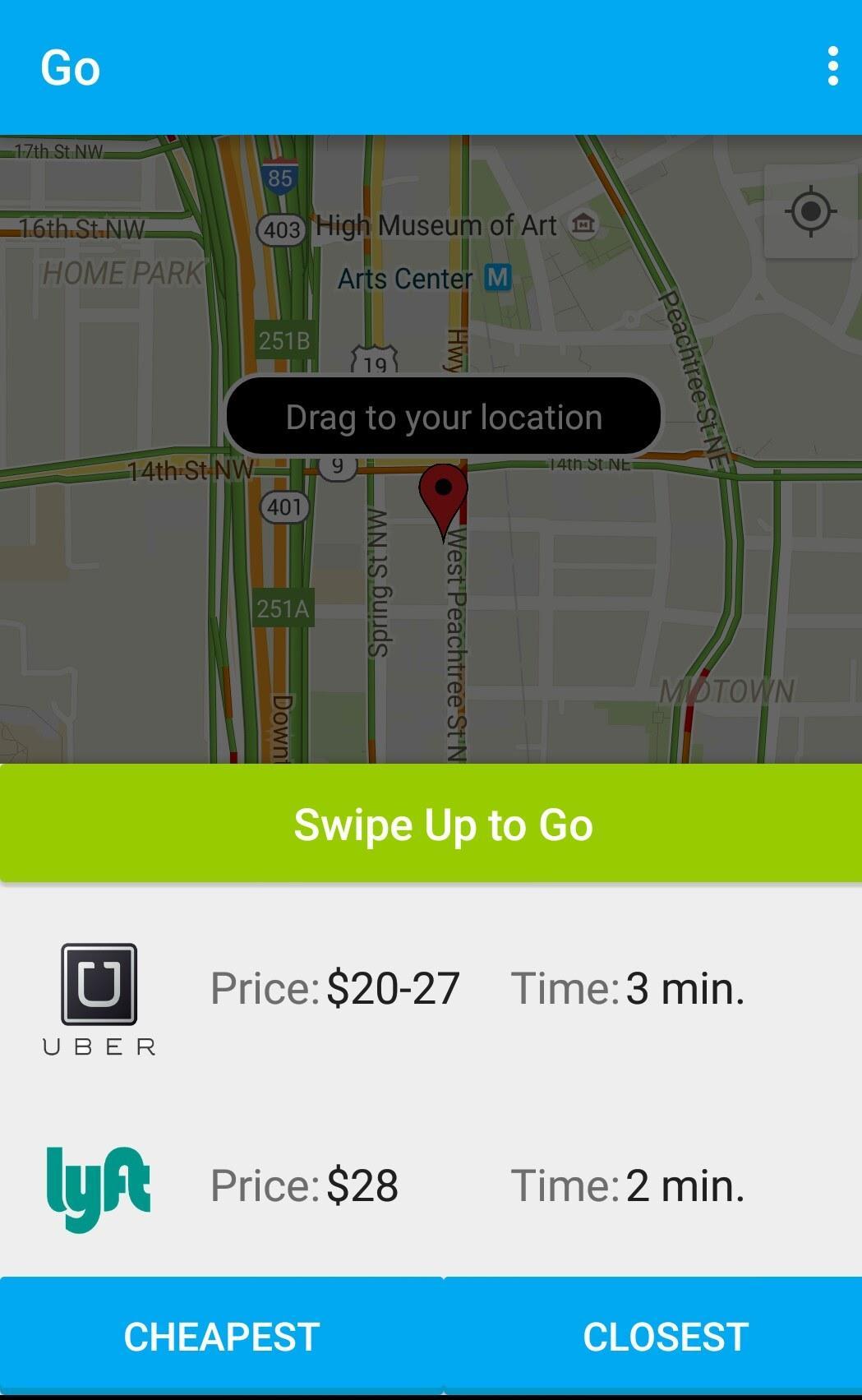Center map on my current location
Image resolution: width=862 pixels, height=1400 pixels.
(x=810, y=212)
